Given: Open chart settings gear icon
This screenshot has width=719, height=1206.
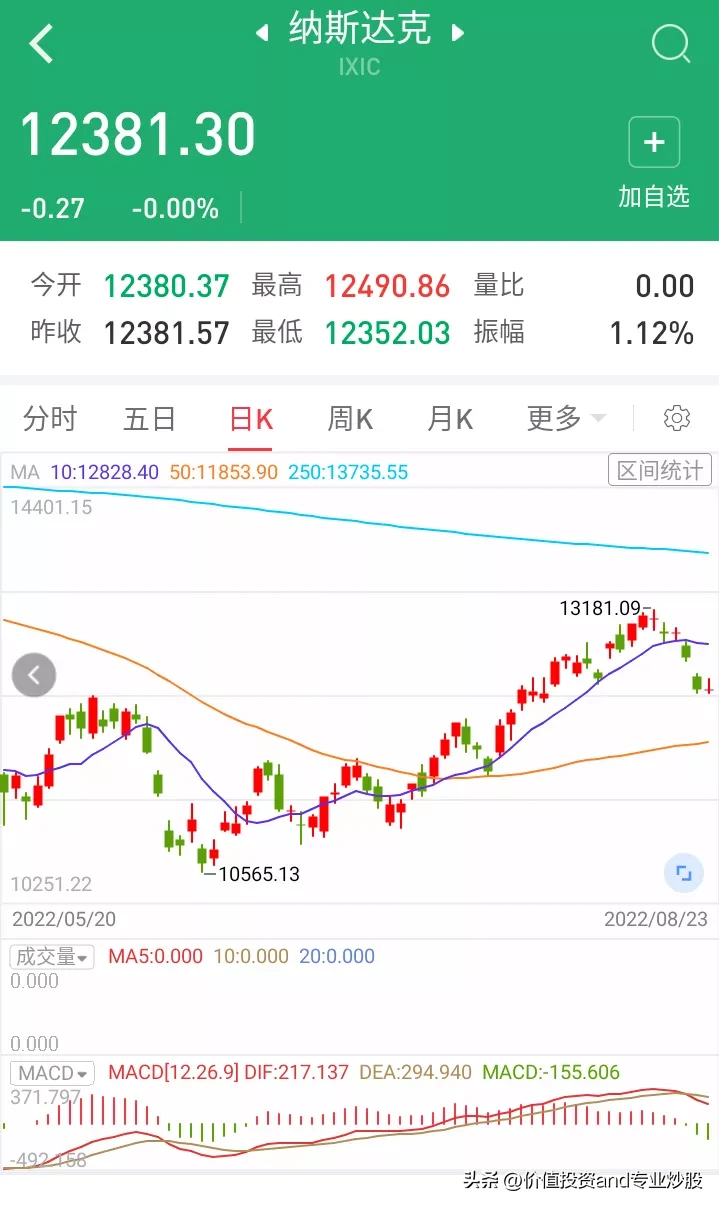Looking at the screenshot, I should (x=677, y=418).
